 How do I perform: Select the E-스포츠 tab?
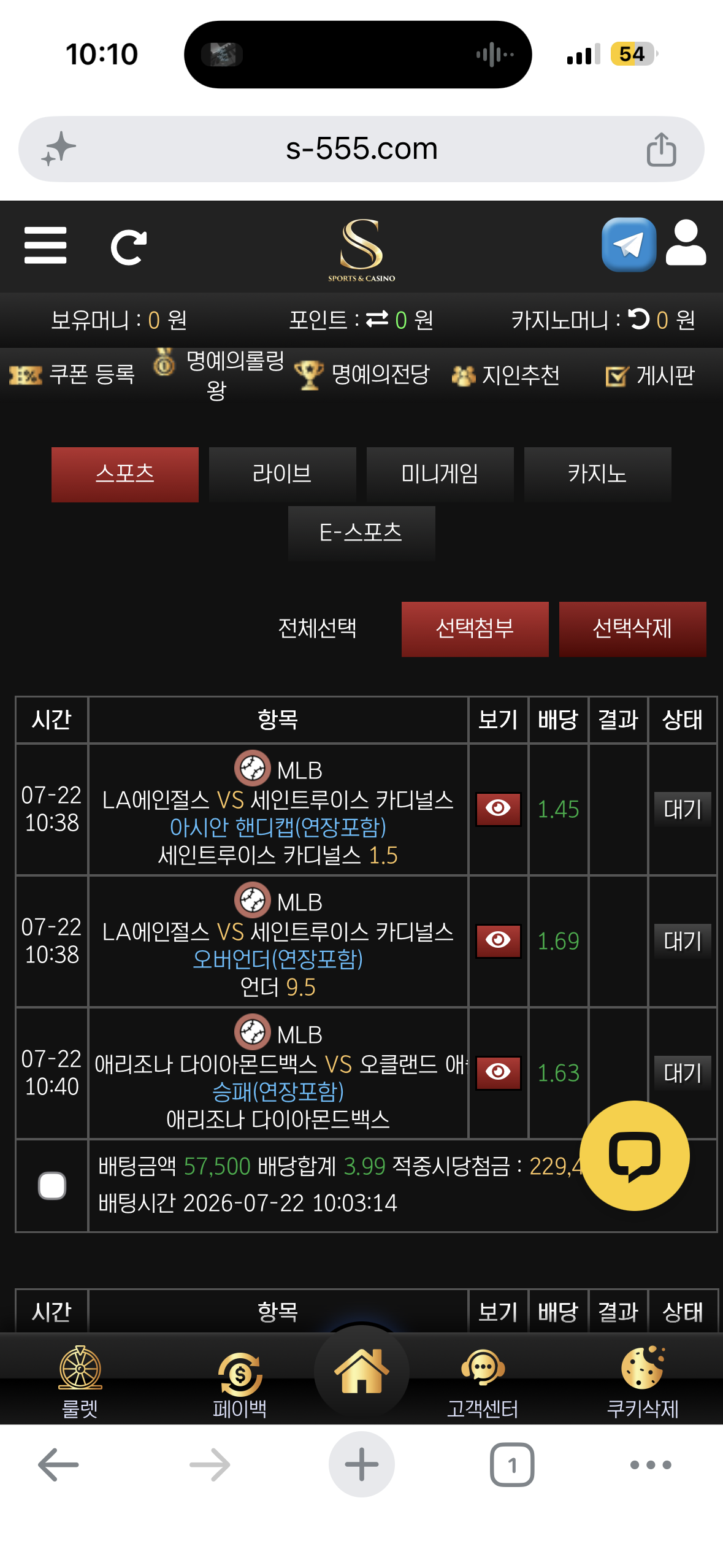[361, 532]
